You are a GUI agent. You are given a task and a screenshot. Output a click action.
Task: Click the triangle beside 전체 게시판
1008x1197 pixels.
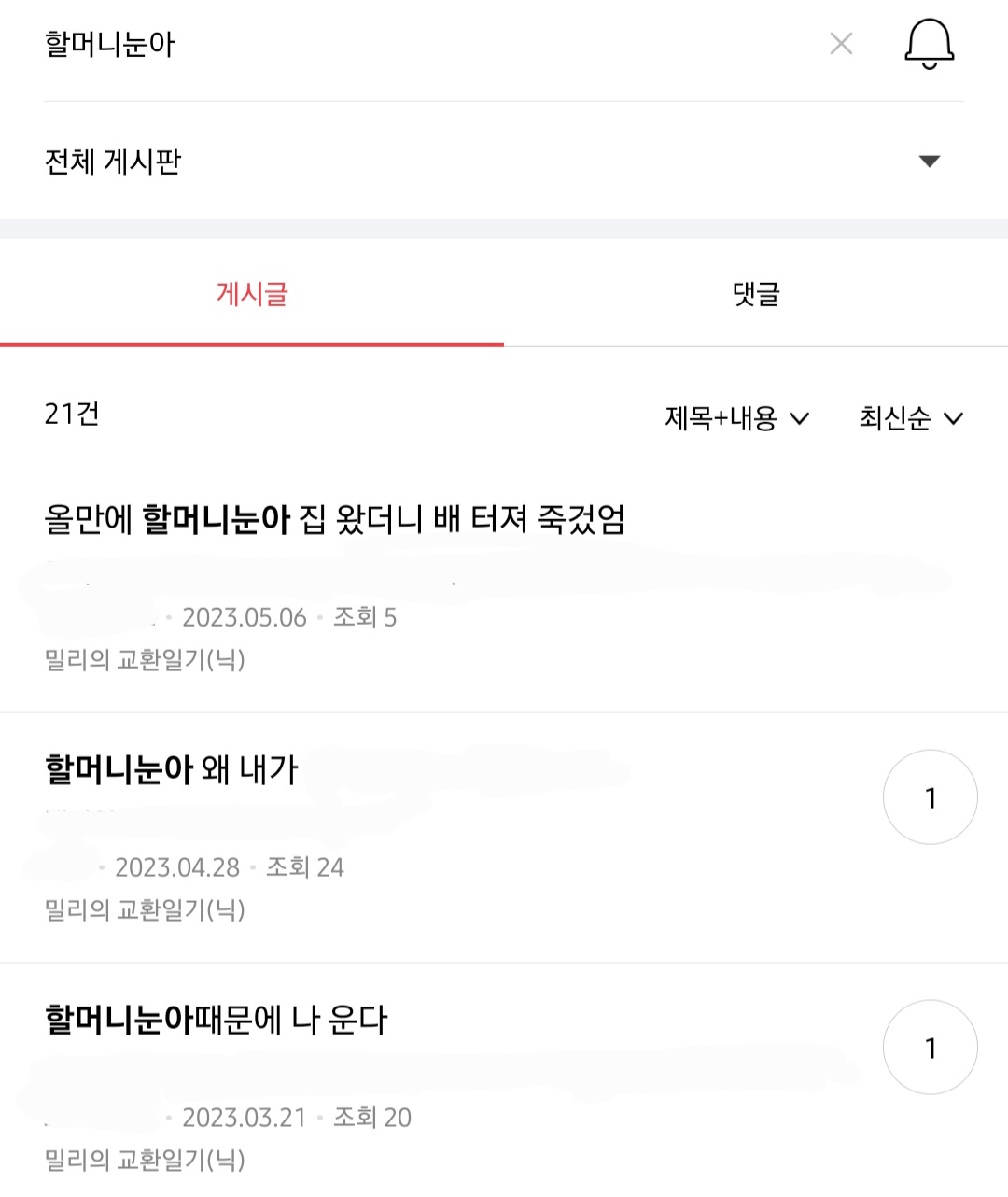click(x=929, y=161)
